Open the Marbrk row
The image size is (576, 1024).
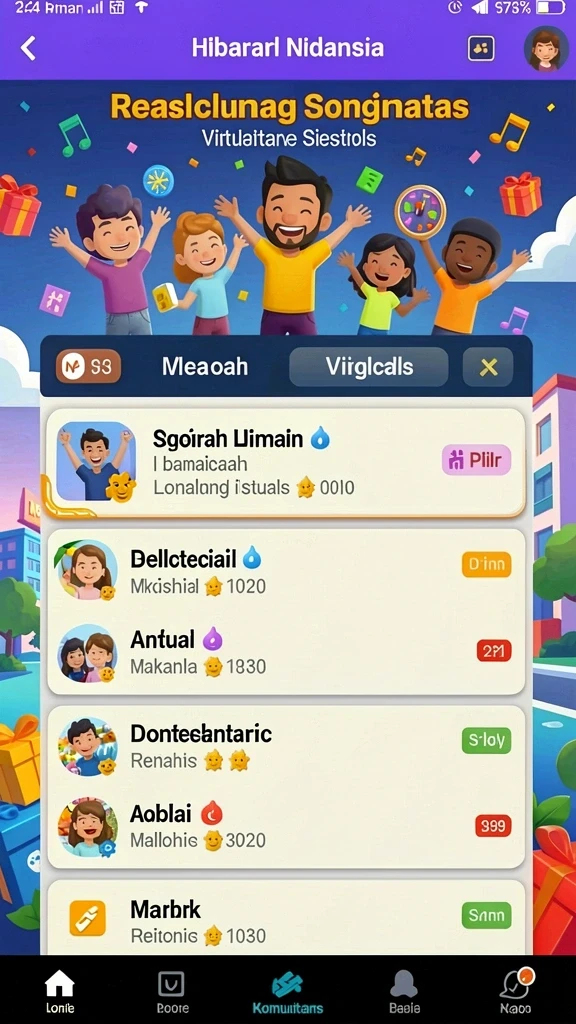click(x=286, y=917)
